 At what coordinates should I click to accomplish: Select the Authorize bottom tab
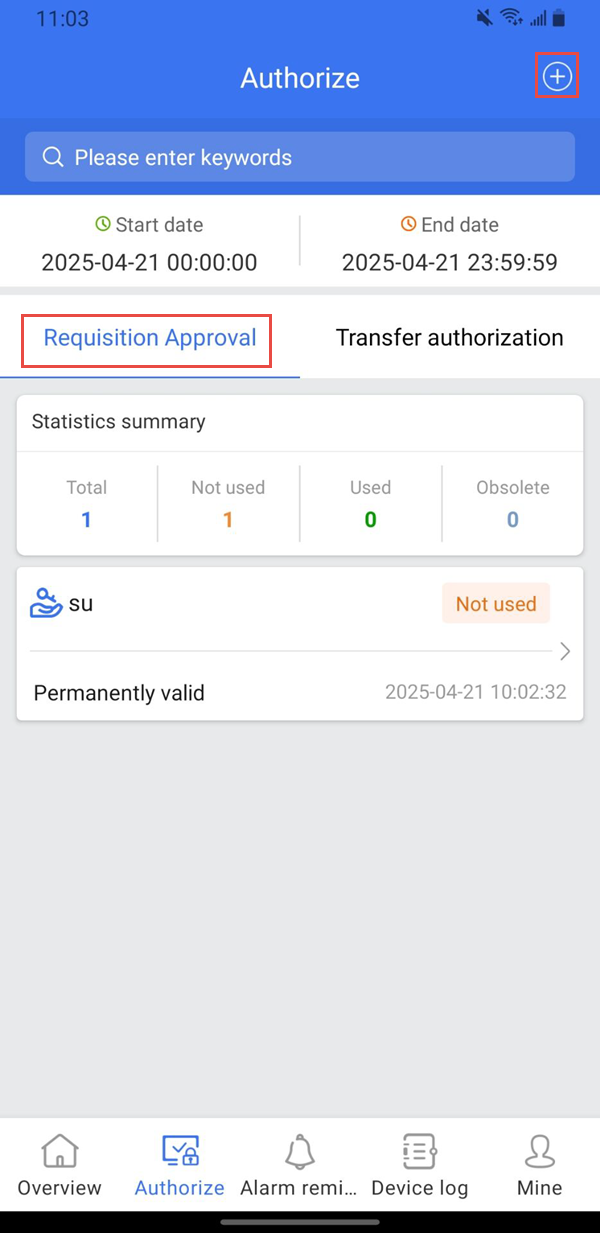tap(180, 1166)
